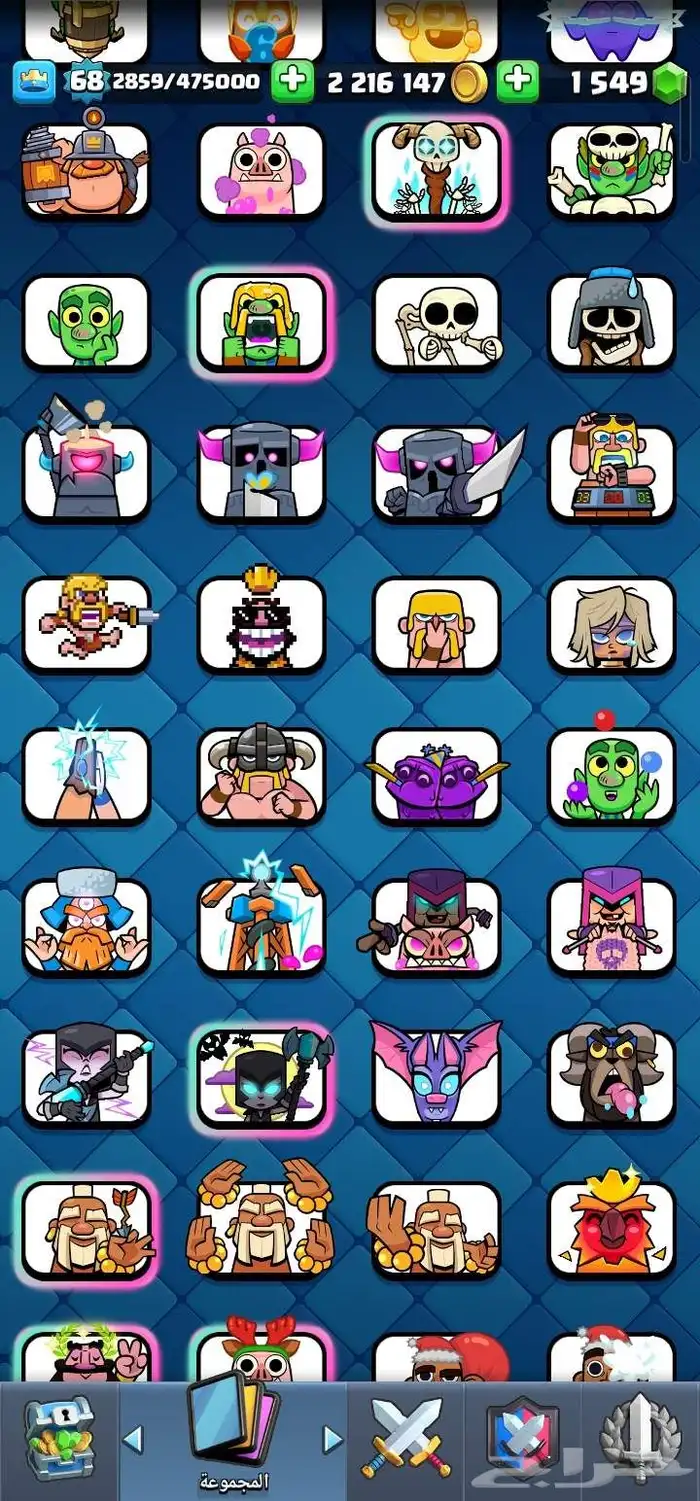This screenshot has width=700, height=1501.
Task: Choose the horned skull shaman emote
Action: 436,170
